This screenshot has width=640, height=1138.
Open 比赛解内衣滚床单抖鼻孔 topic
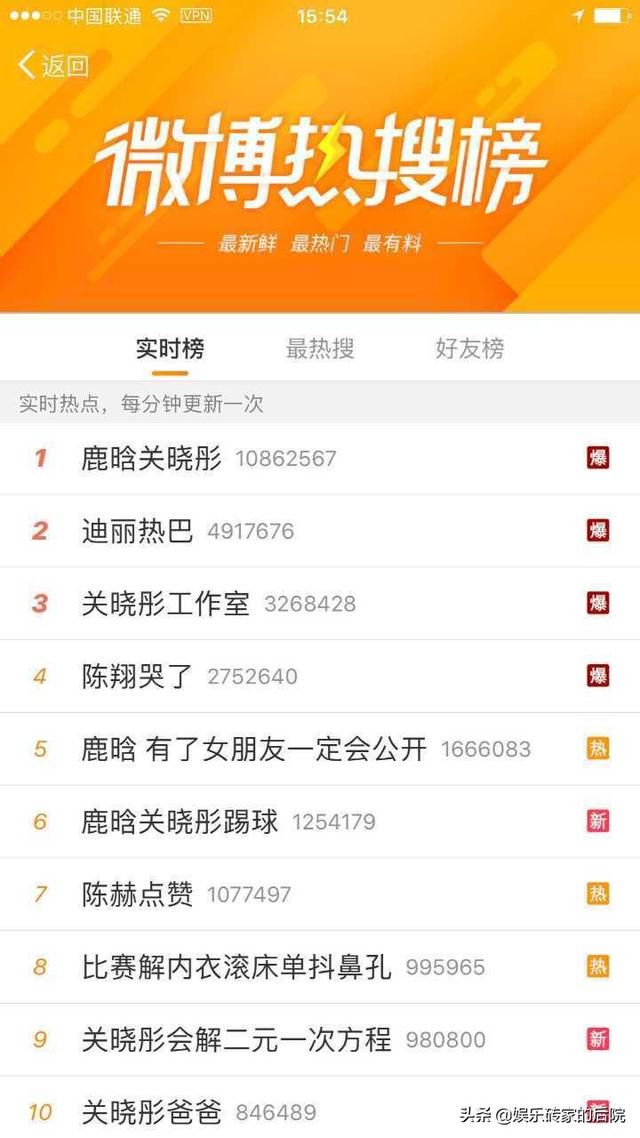[236, 967]
